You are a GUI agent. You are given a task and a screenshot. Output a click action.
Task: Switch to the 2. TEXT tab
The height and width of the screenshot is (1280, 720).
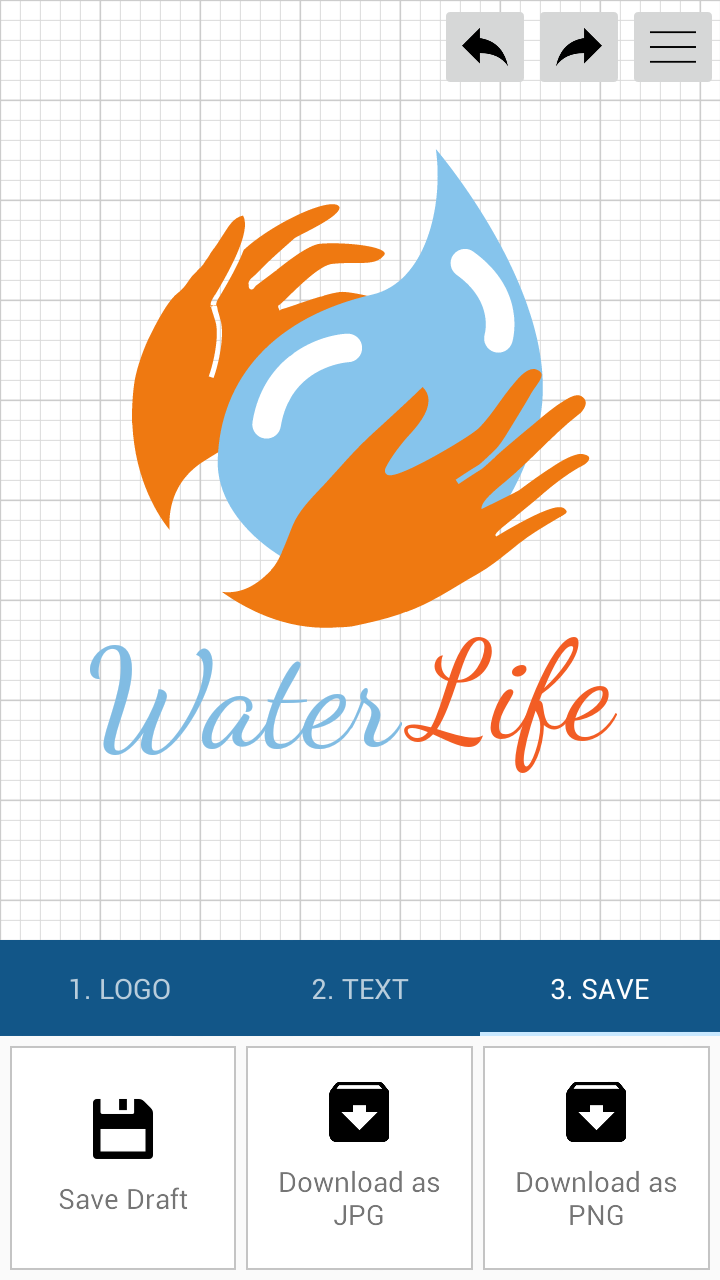[360, 989]
